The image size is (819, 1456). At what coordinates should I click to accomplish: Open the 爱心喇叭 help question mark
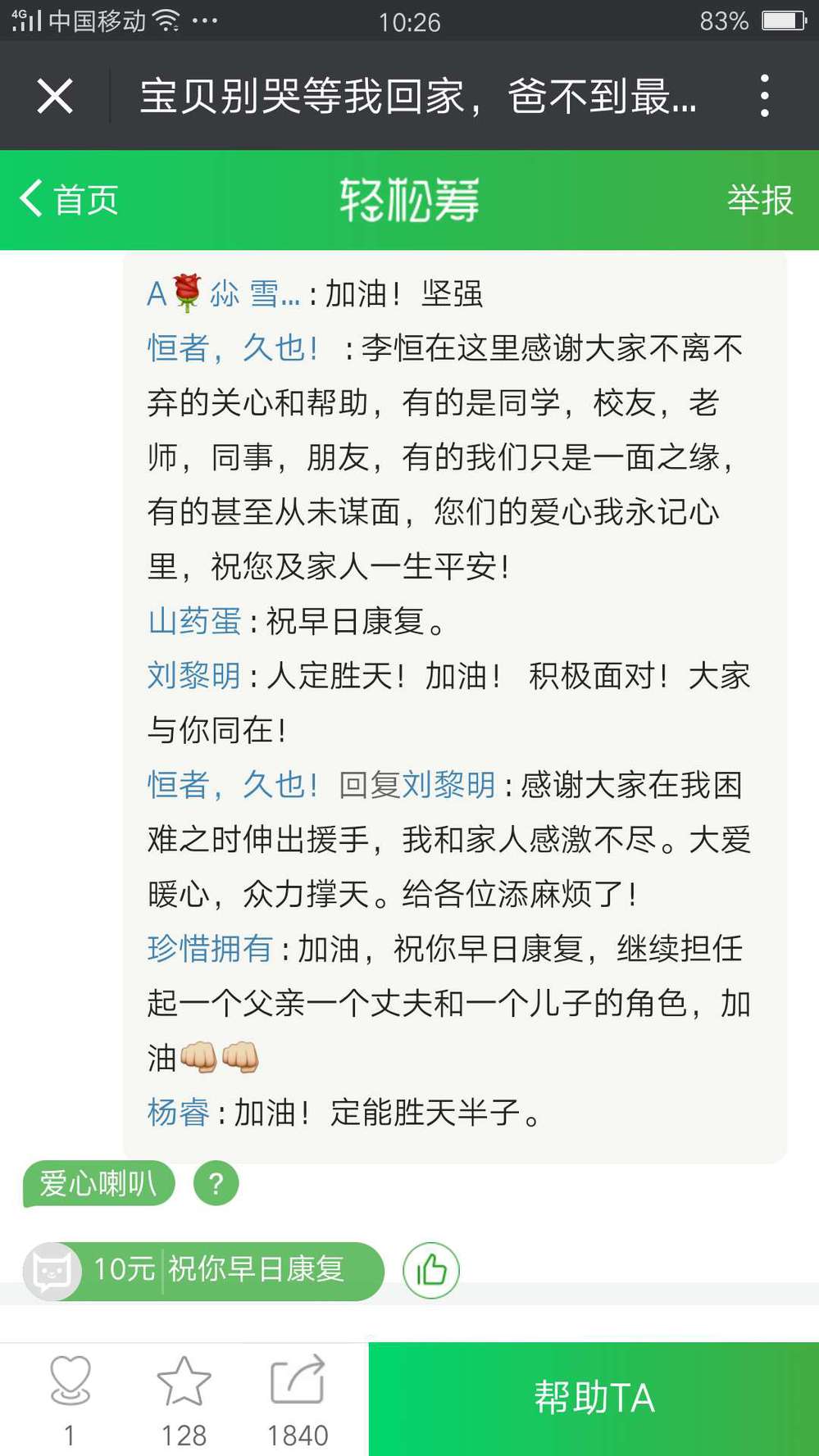point(216,1183)
